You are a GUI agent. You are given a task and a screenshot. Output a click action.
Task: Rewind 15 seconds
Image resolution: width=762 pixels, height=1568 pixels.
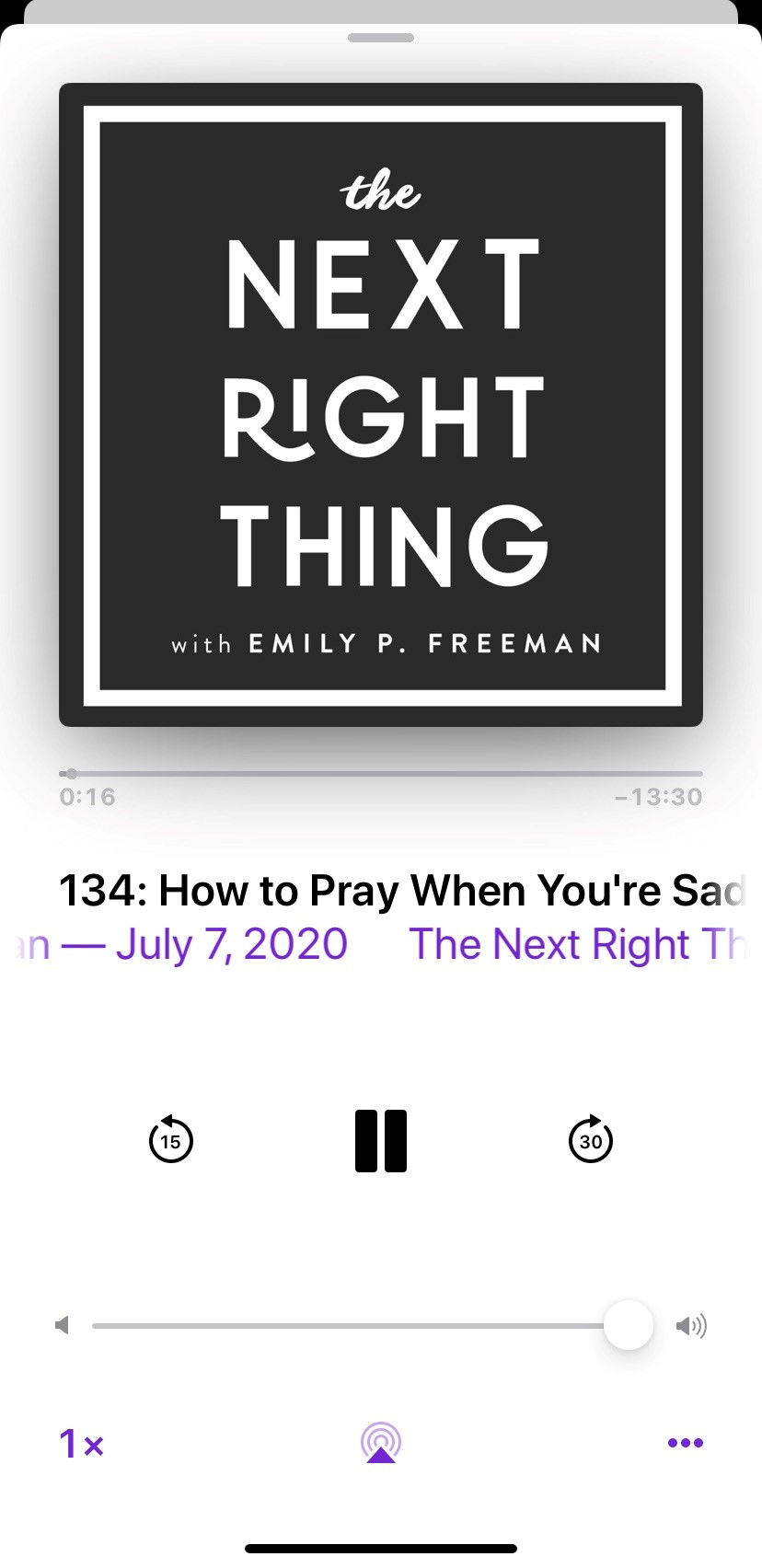[x=171, y=1140]
